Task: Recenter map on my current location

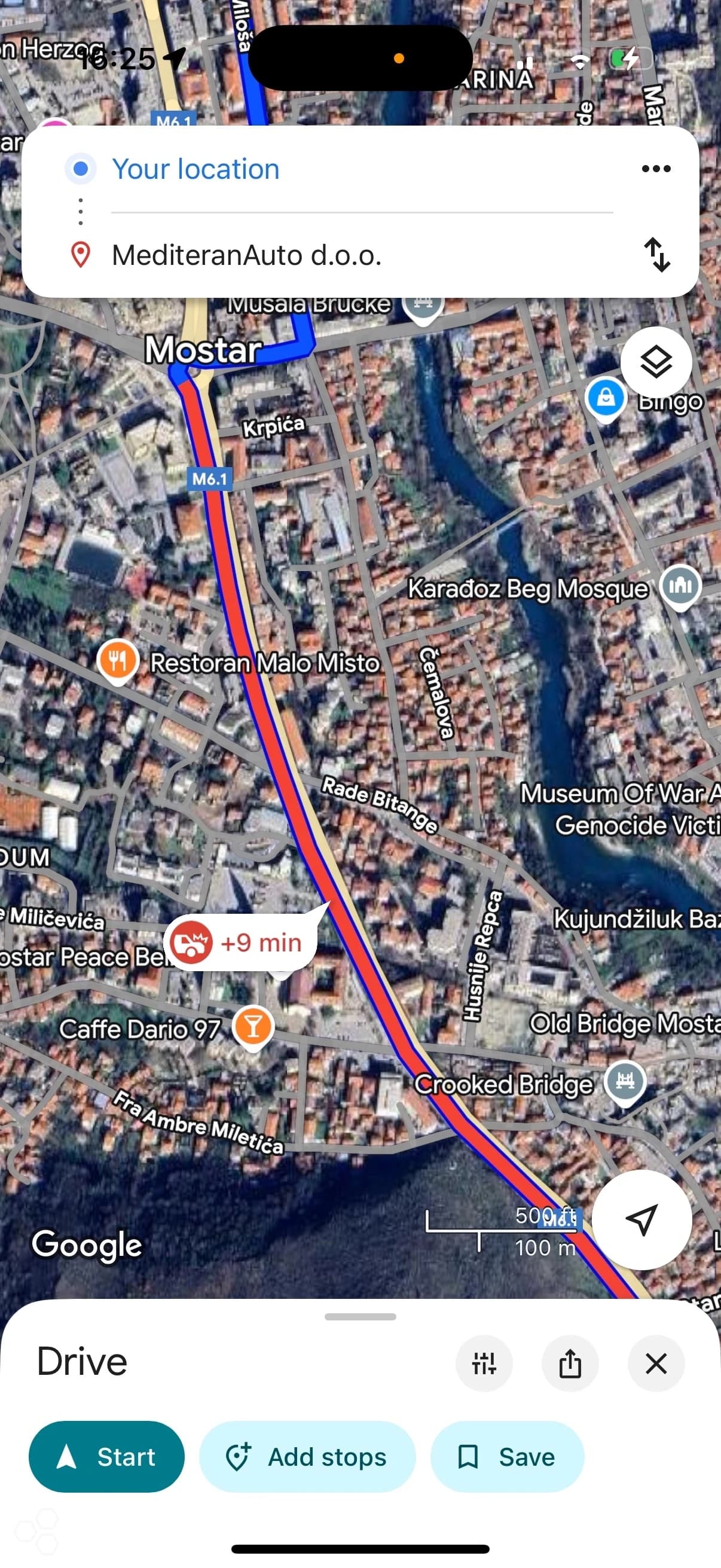Action: pyautogui.click(x=641, y=1219)
